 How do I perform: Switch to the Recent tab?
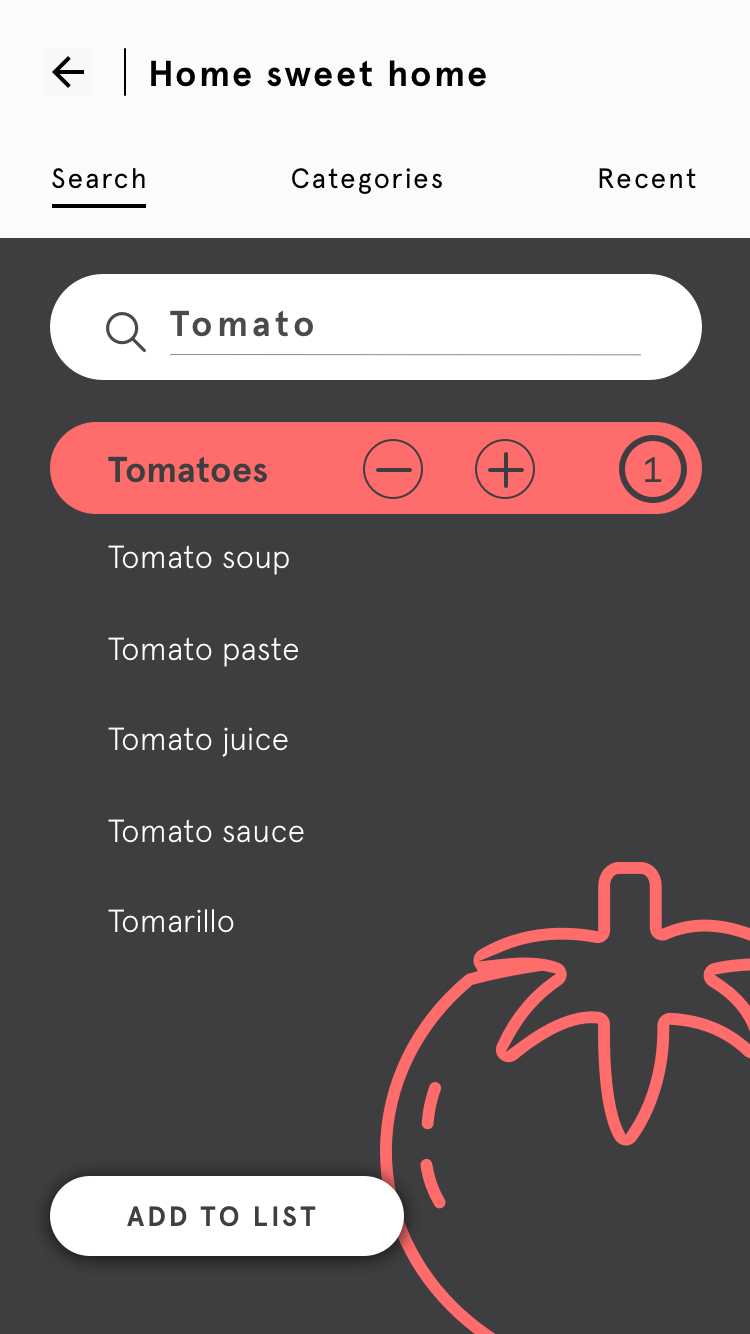click(647, 179)
